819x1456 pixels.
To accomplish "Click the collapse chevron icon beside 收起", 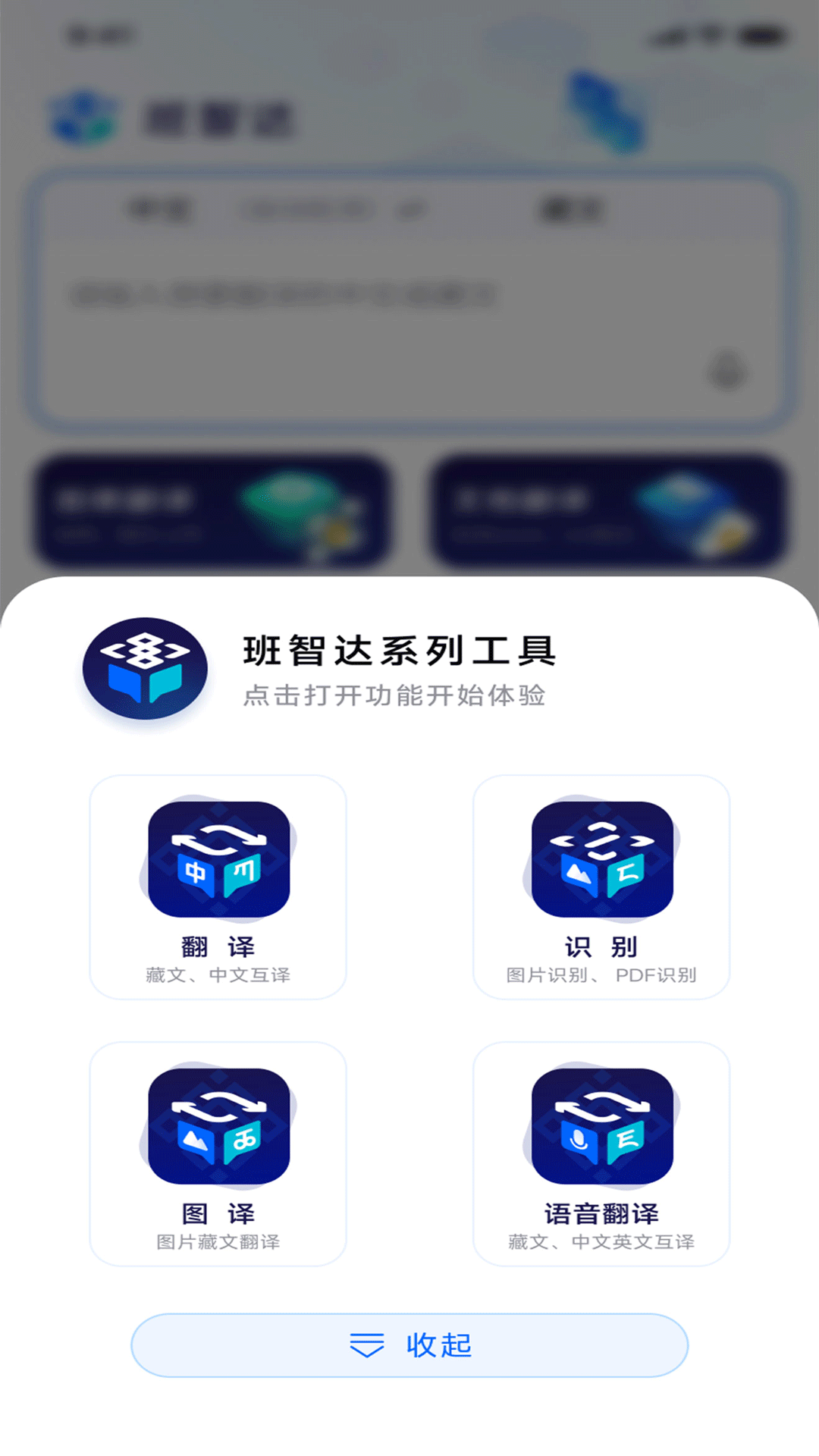I will click(366, 1345).
